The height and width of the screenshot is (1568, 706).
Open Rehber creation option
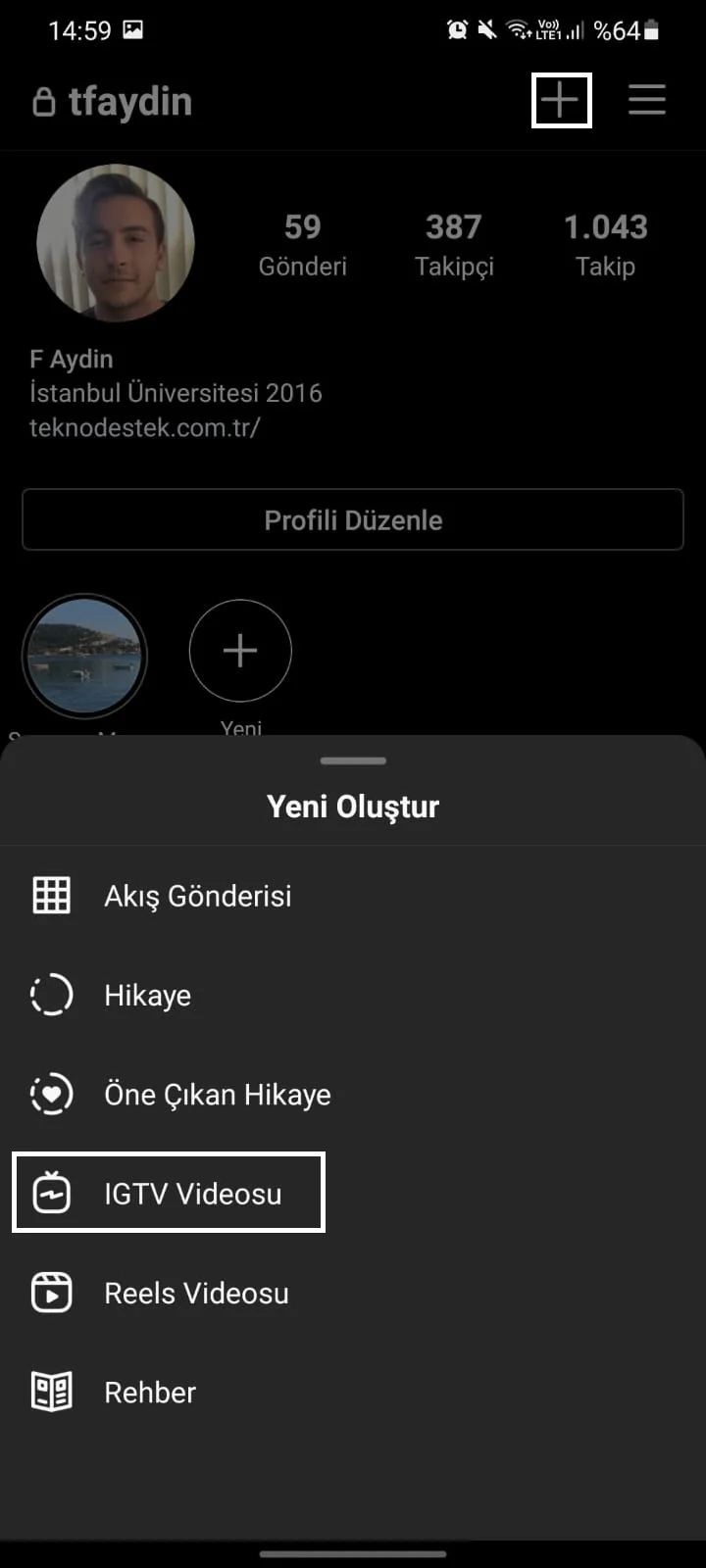click(x=149, y=1393)
